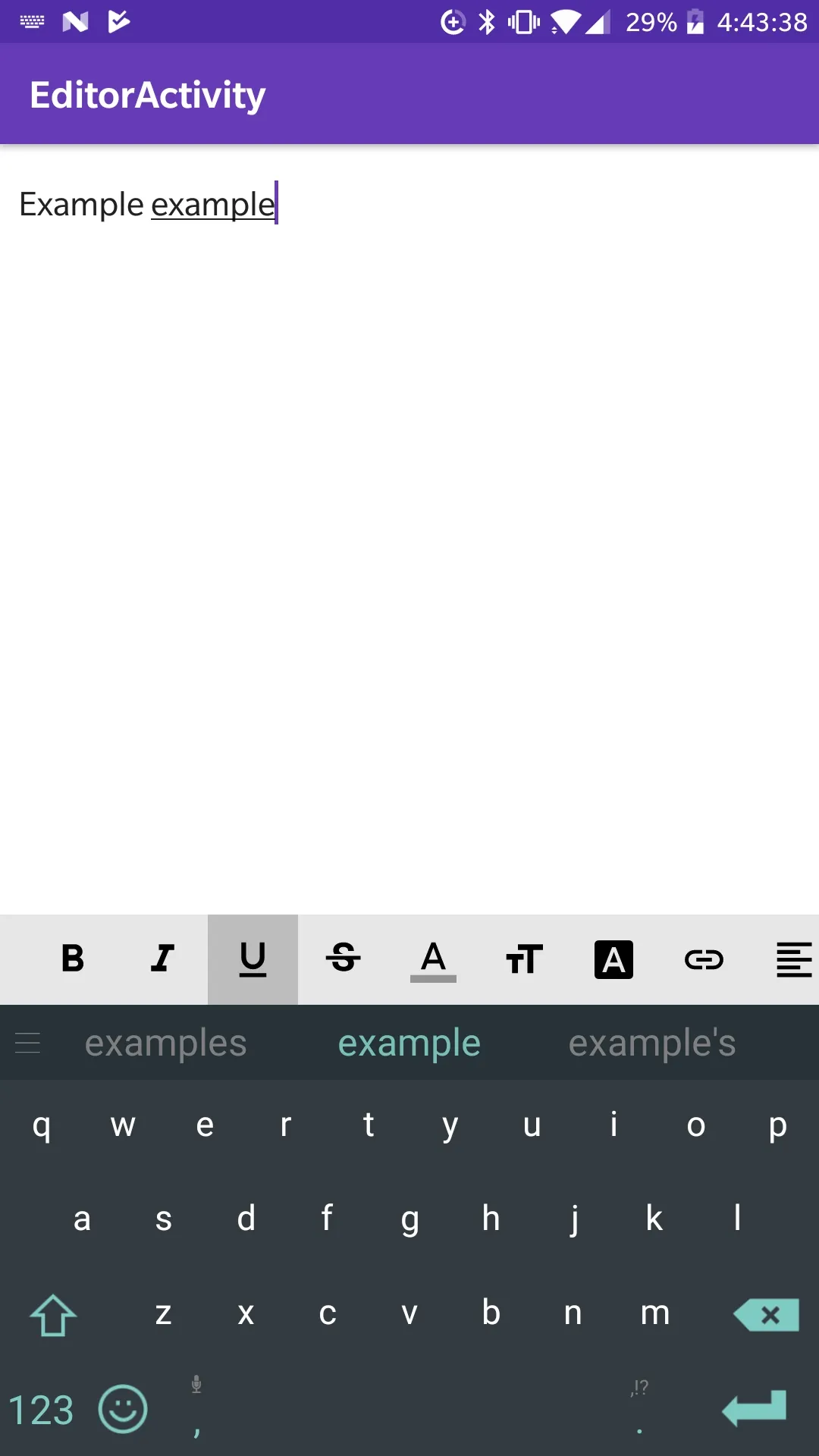Viewport: 819px width, 1456px height.
Task: Toggle italic formatting
Action: click(162, 959)
